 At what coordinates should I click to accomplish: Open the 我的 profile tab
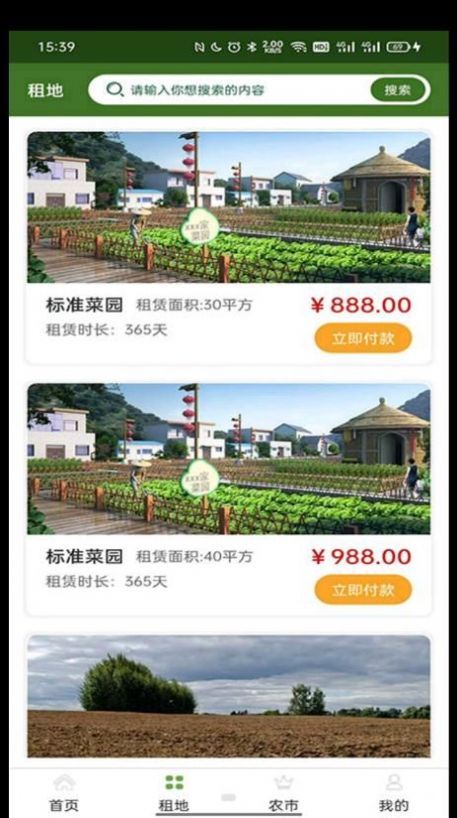click(394, 793)
